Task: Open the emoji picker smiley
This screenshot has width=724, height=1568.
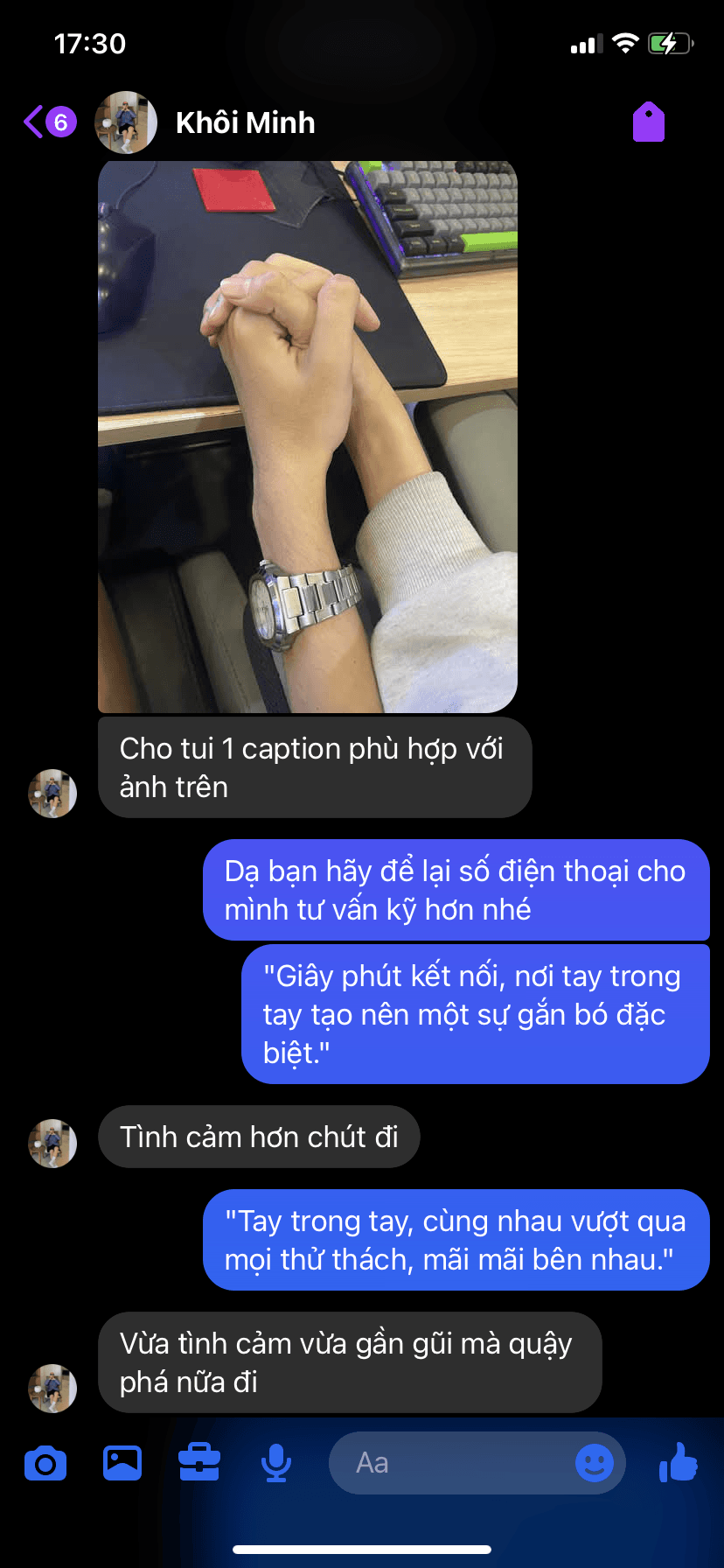Action: tap(594, 1463)
